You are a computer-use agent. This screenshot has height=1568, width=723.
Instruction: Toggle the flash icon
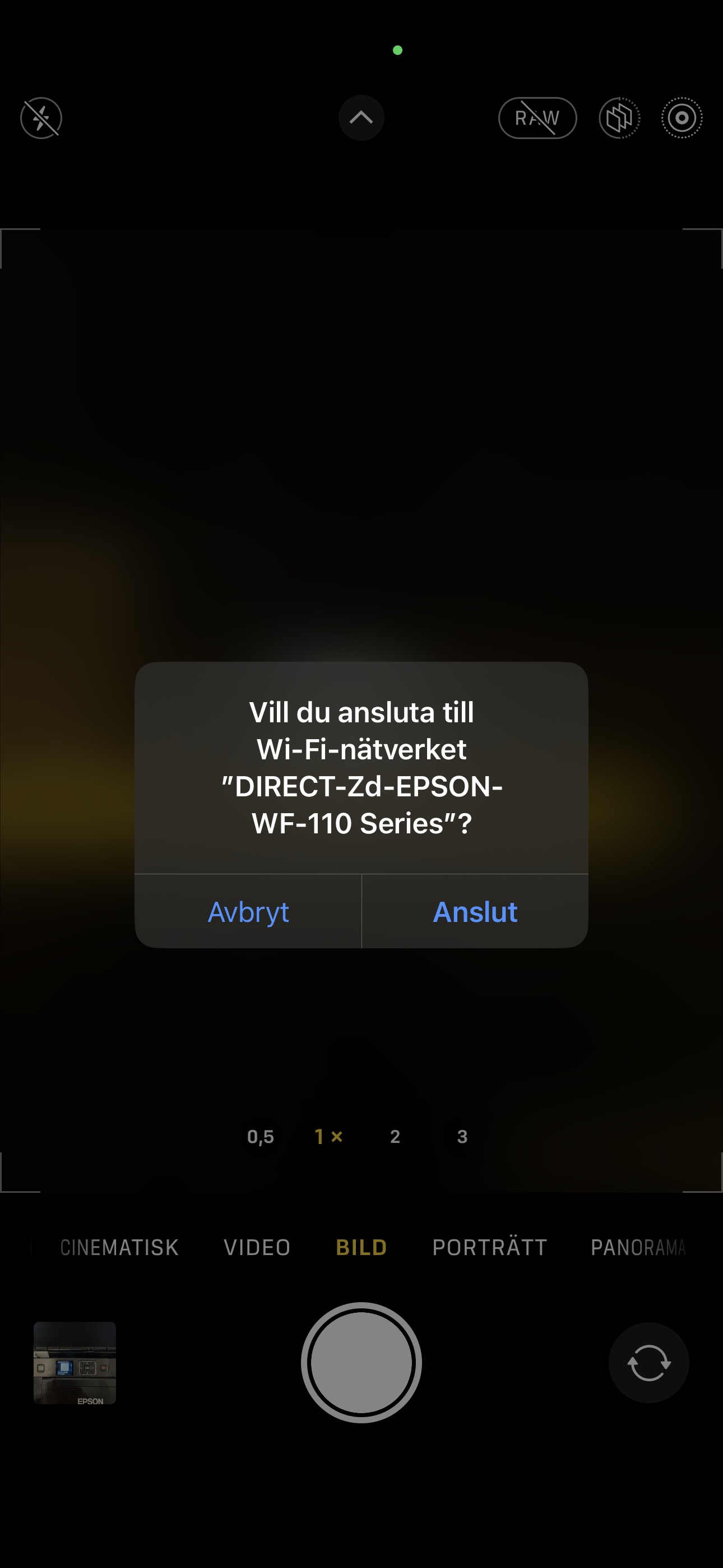pyautogui.click(x=41, y=118)
